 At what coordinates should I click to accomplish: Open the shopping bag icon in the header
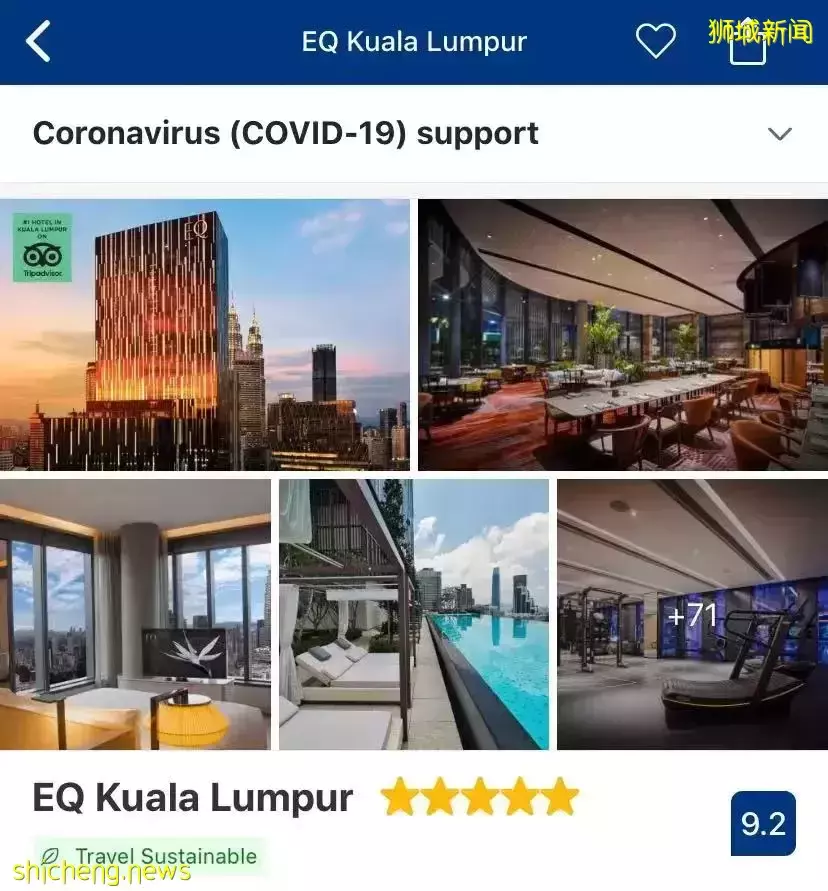click(746, 48)
